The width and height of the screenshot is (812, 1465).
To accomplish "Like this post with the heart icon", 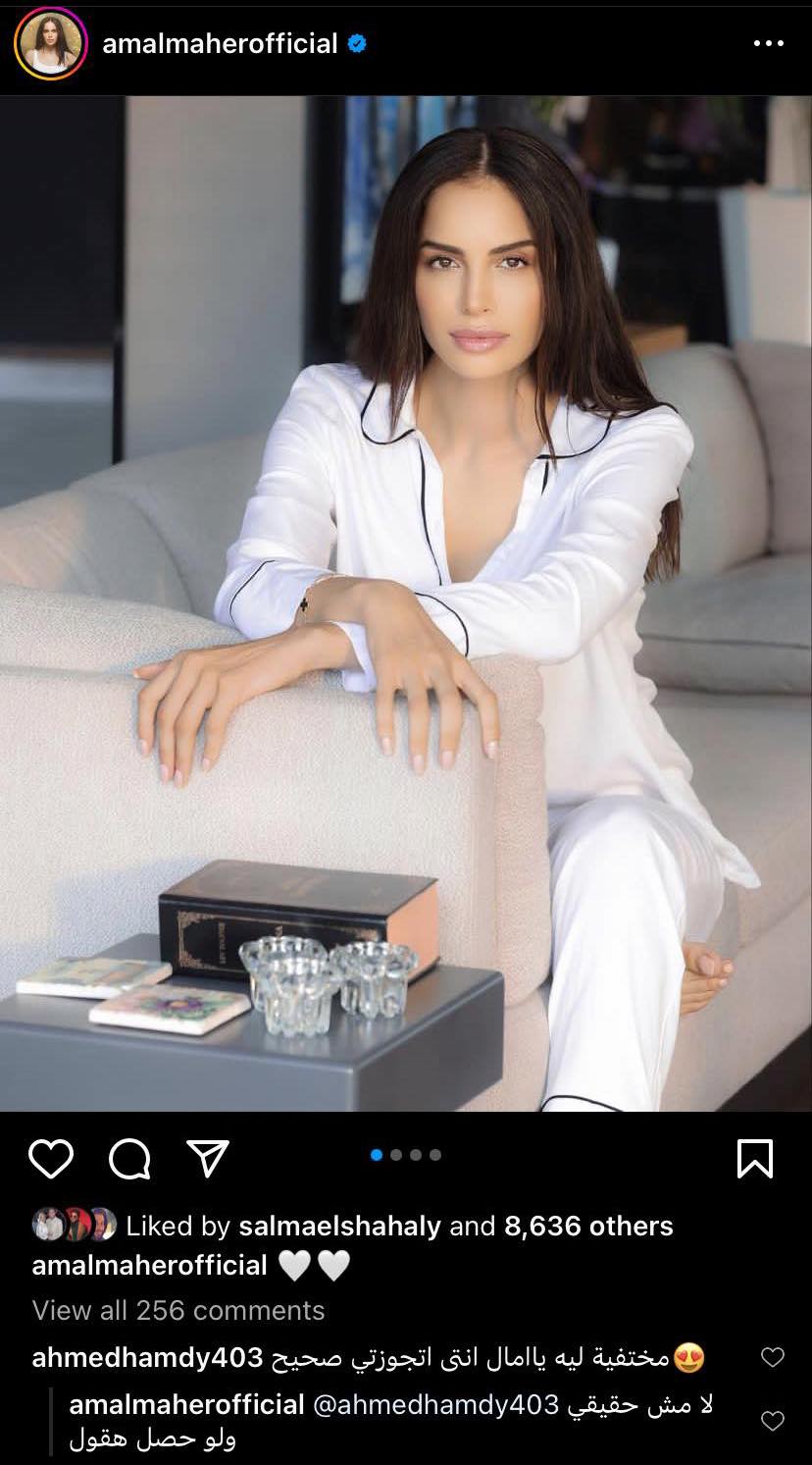I will tap(51, 1159).
